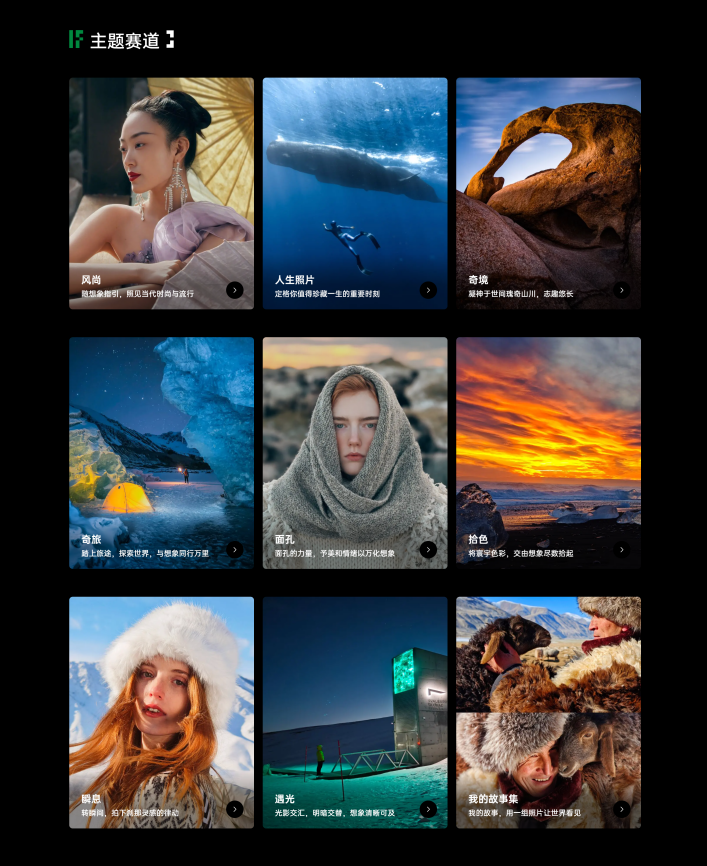Open the 我的故事集 theme card
Screen dimensions: 707x866
(x=548, y=712)
